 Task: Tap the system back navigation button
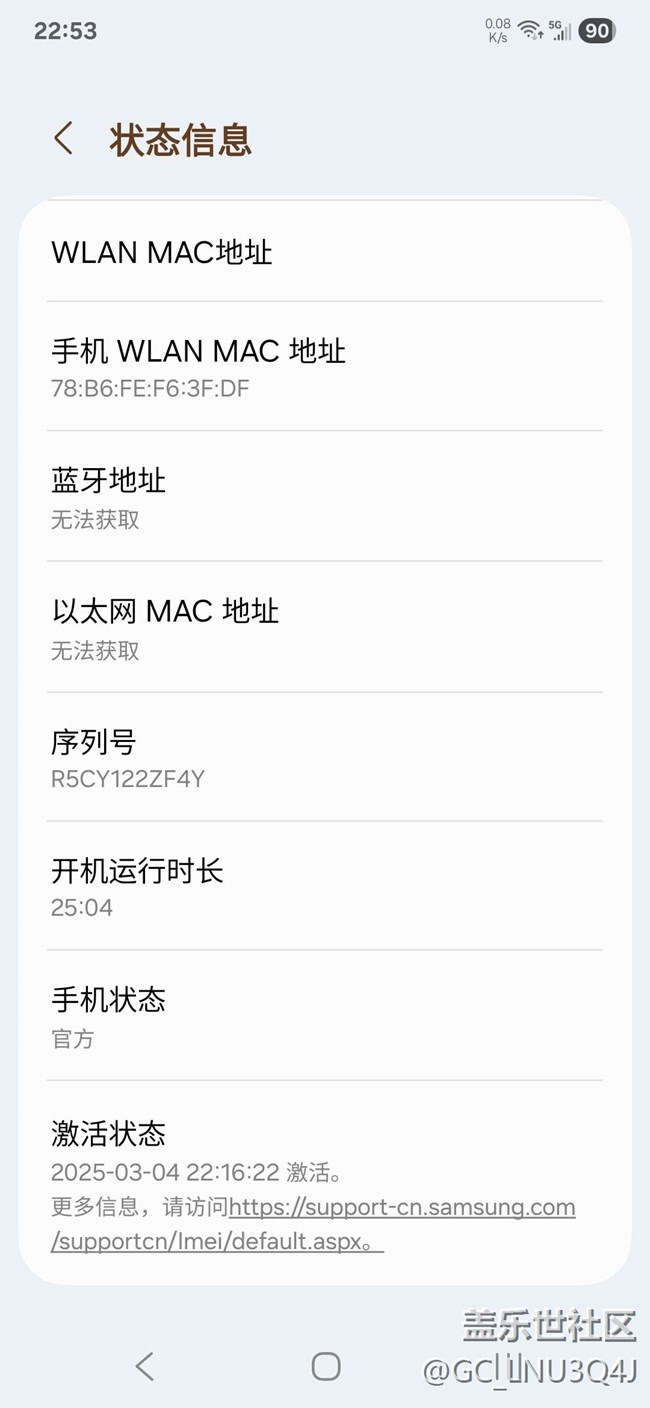coord(145,1366)
